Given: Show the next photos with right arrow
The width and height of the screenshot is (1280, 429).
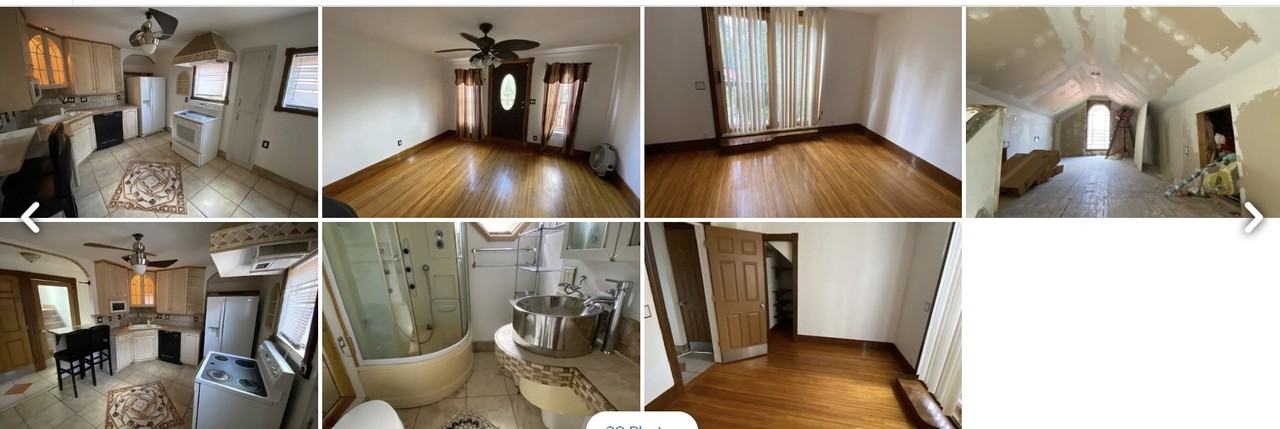Looking at the screenshot, I should tap(1252, 217).
